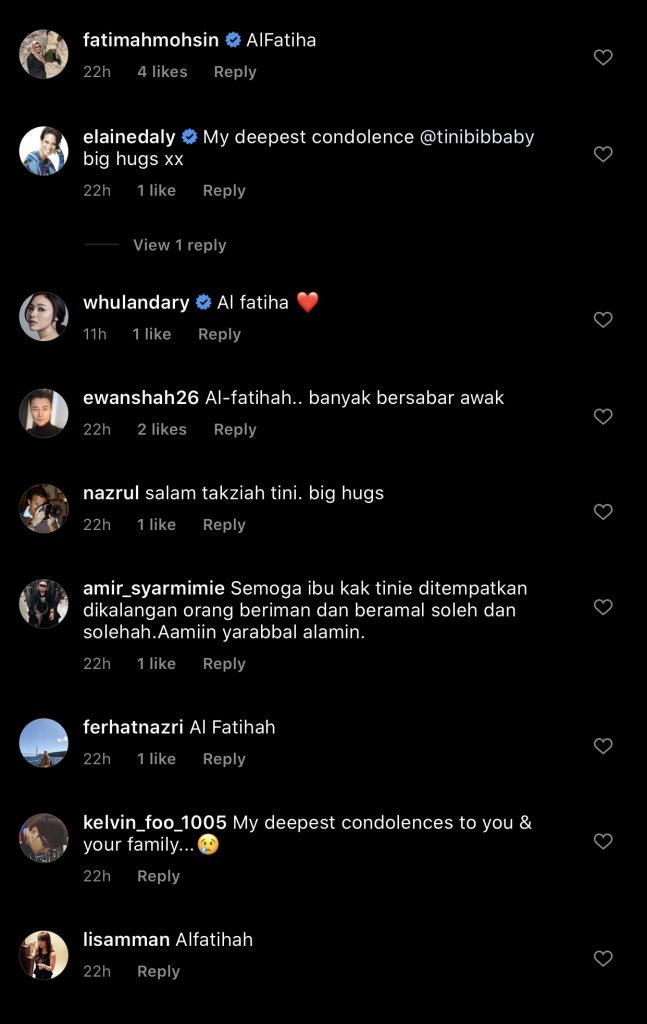Reply to amir_syarmimie's comment
This screenshot has width=647, height=1024.
coord(224,664)
